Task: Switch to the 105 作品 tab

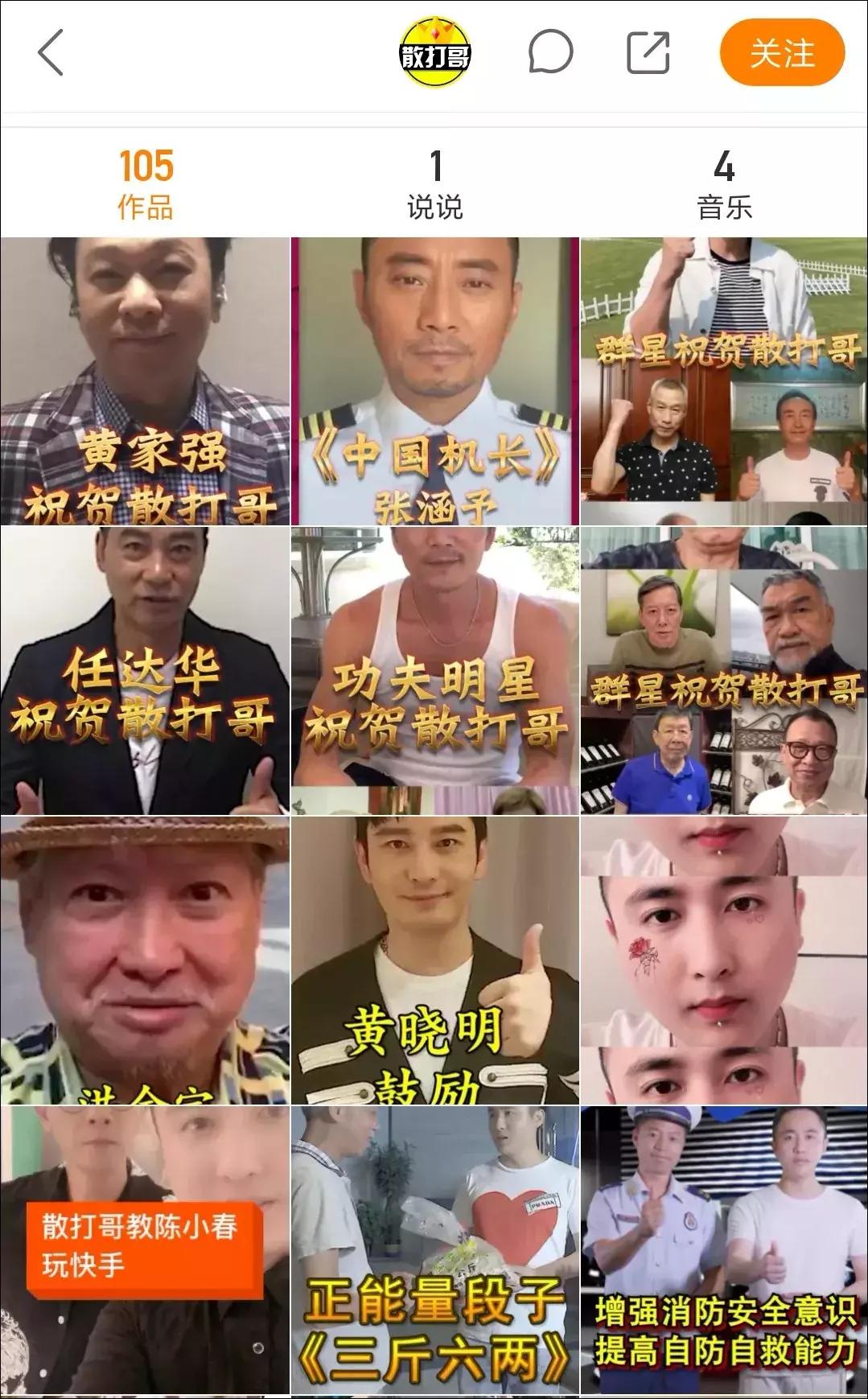Action: pyautogui.click(x=146, y=184)
